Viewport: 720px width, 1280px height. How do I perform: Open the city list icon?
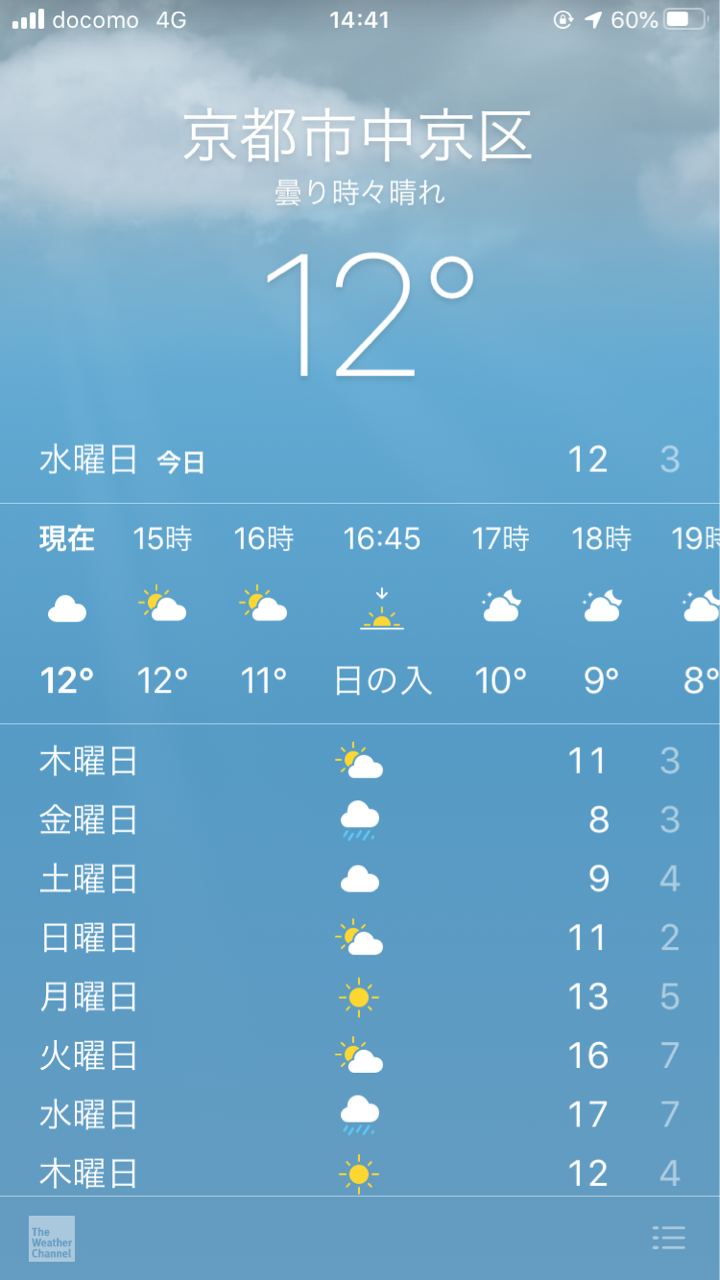668,1238
